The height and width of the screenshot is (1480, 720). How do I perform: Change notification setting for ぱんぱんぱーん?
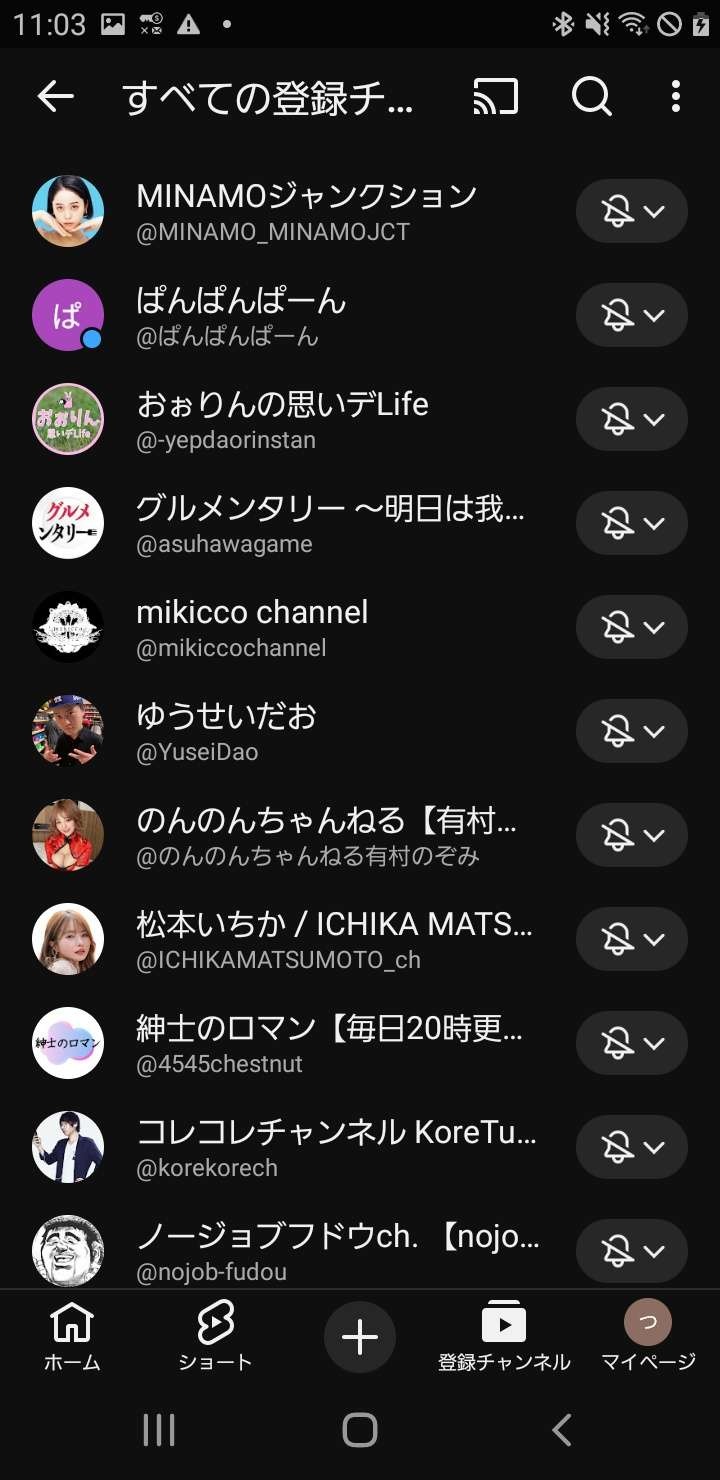631,315
